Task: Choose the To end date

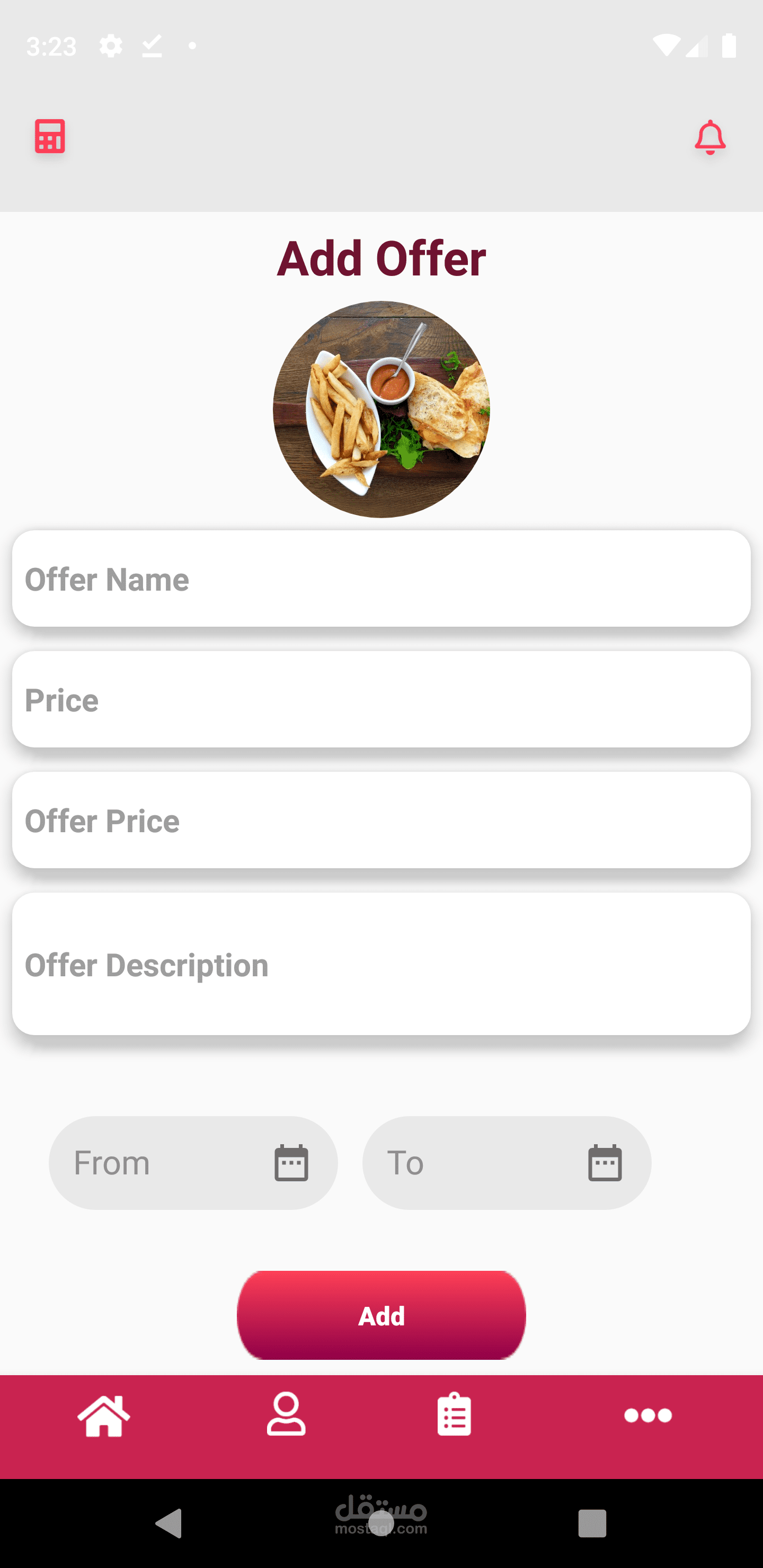Action: (x=507, y=1163)
